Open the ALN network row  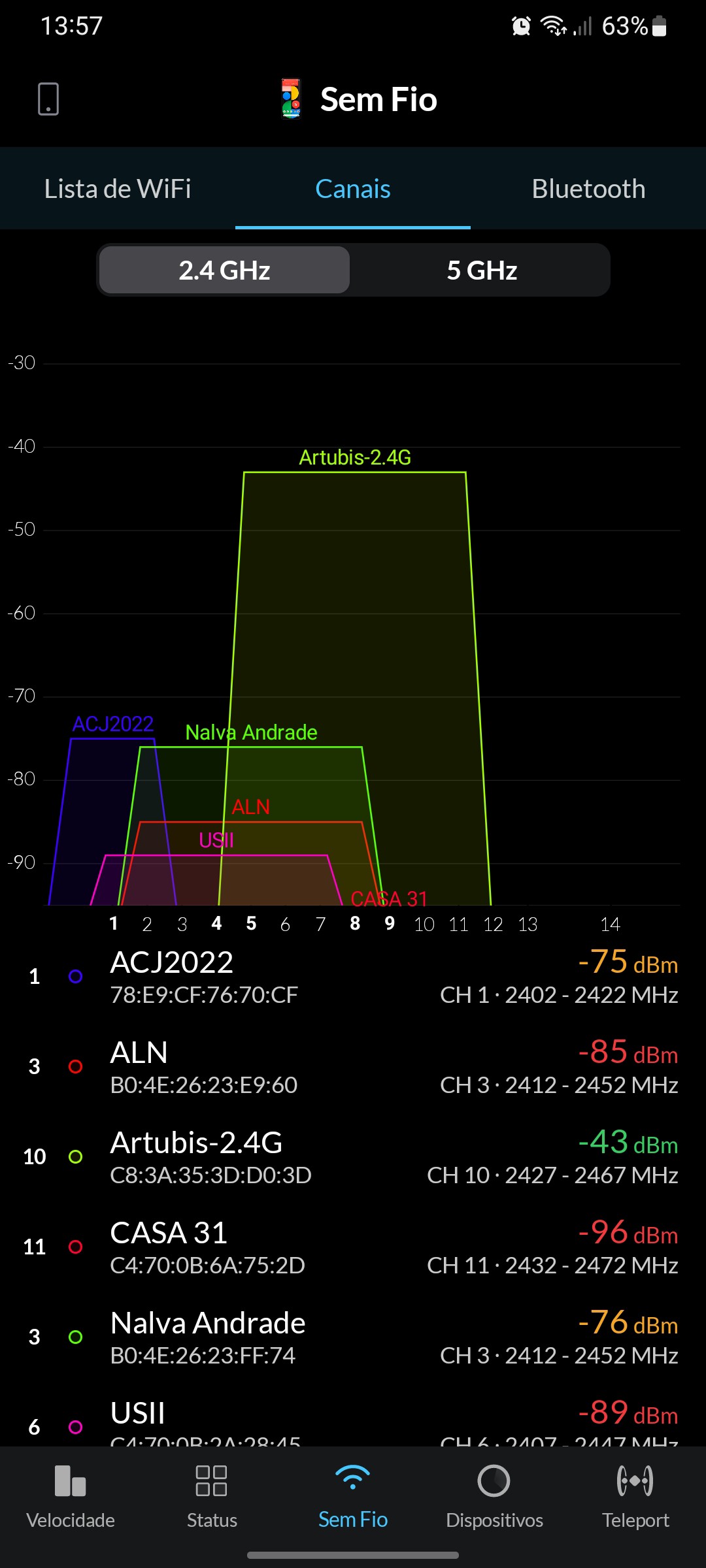click(353, 1067)
